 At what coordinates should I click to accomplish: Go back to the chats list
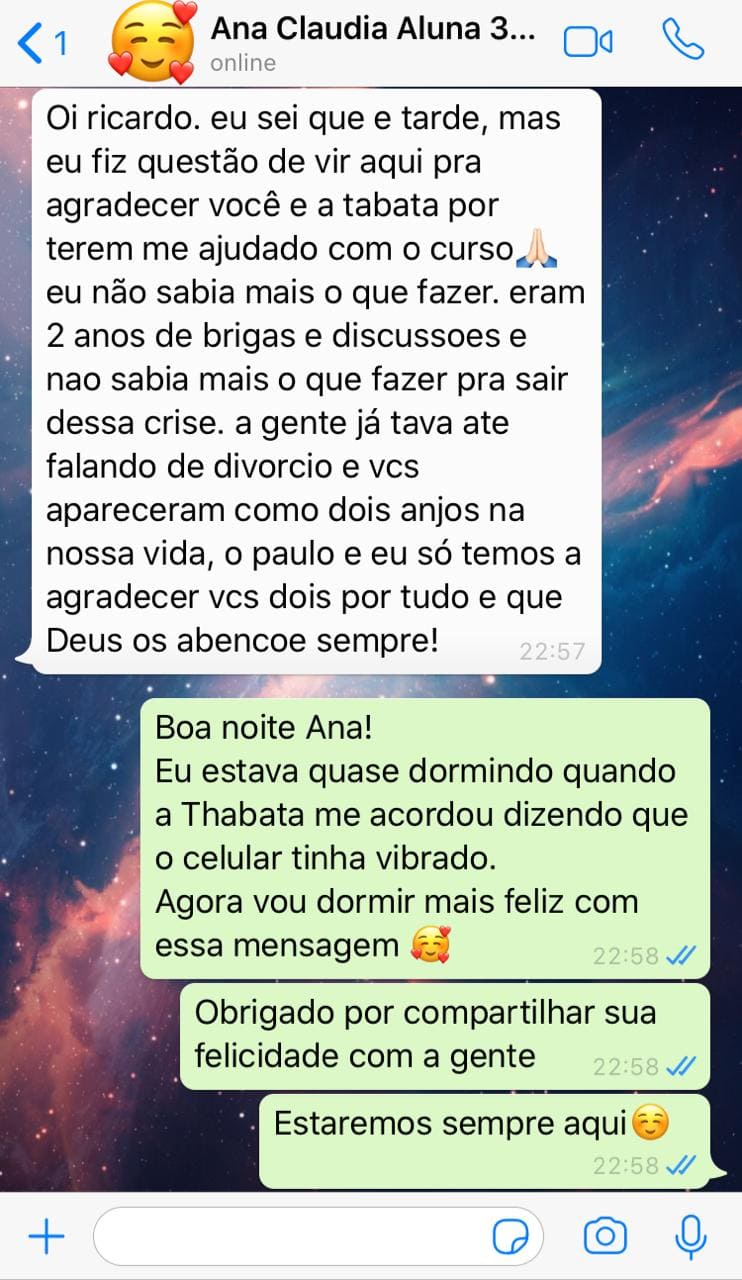(42, 42)
